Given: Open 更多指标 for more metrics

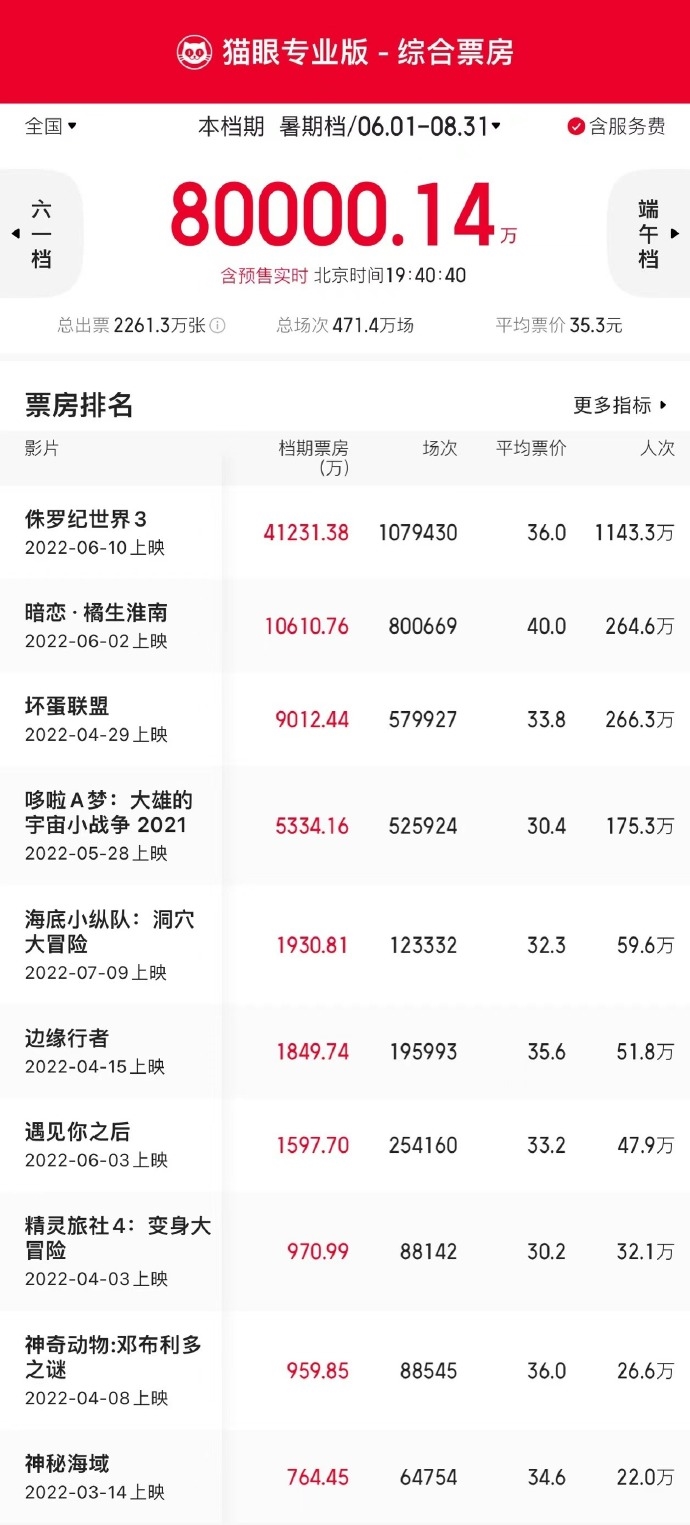Looking at the screenshot, I should point(620,405).
